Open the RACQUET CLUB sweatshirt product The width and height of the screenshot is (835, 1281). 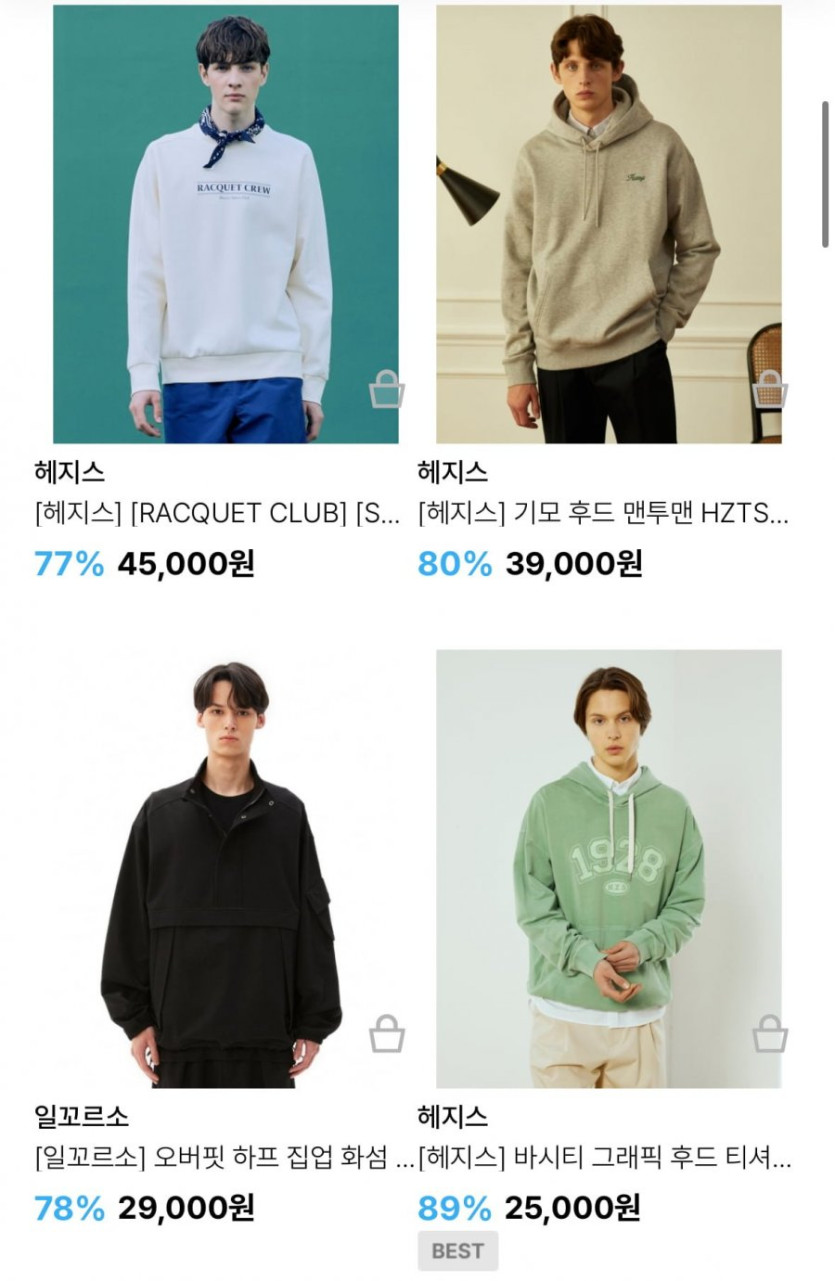click(226, 224)
